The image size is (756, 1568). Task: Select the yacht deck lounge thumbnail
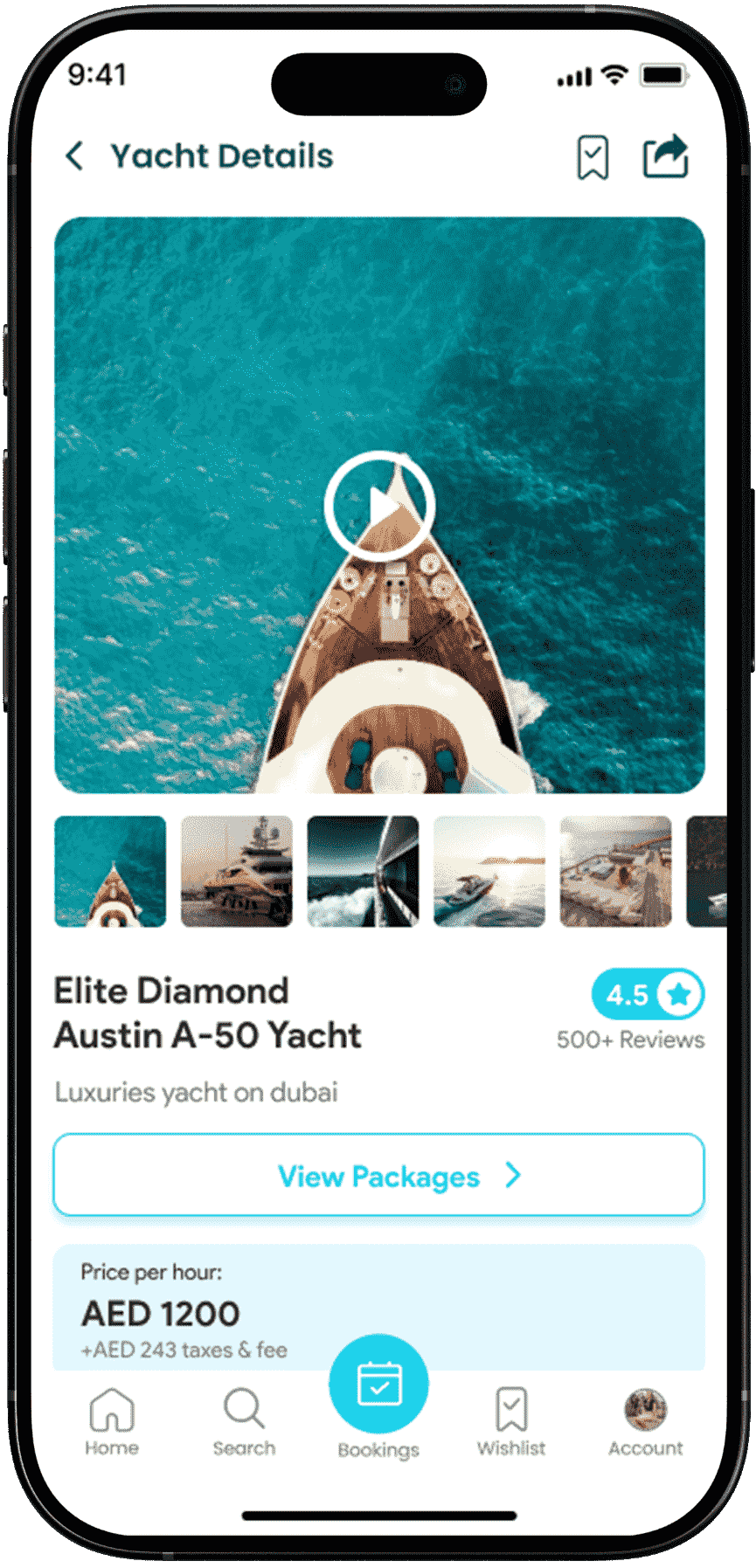coord(615,871)
